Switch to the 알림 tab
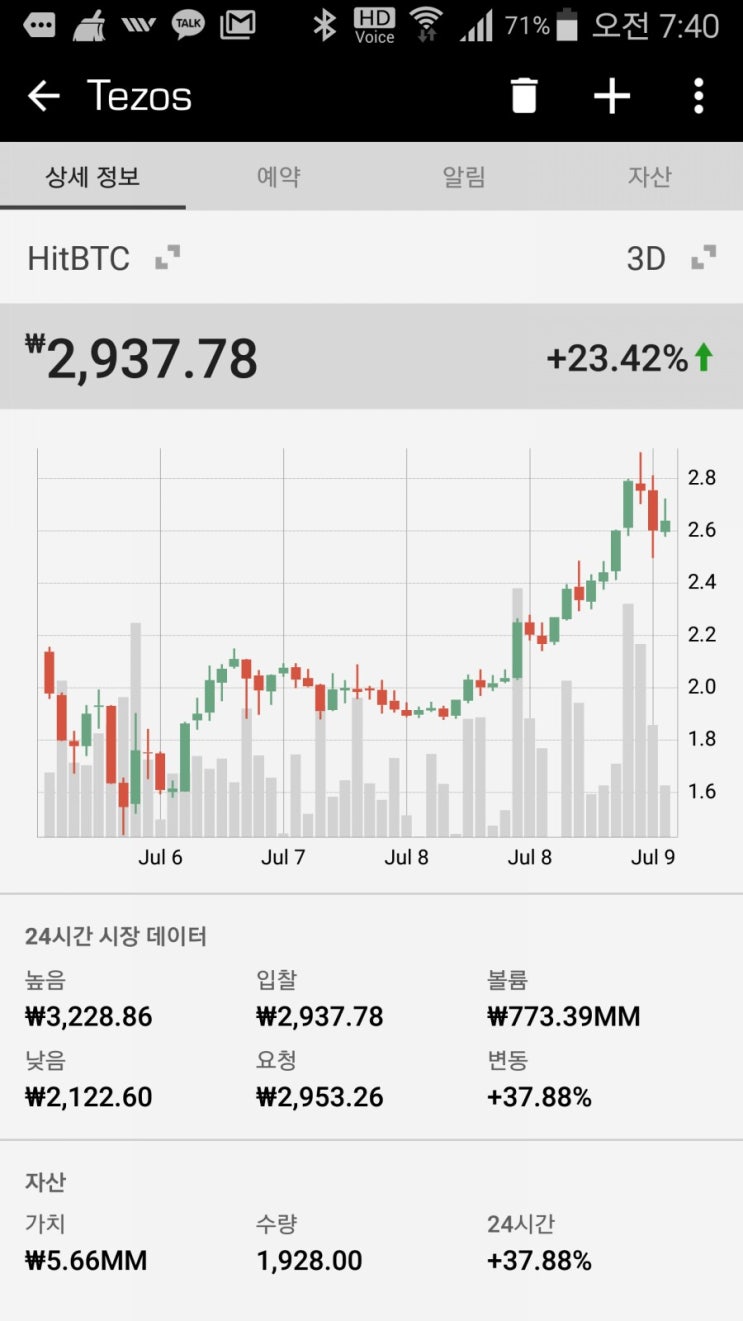The height and width of the screenshot is (1321, 743). [464, 177]
